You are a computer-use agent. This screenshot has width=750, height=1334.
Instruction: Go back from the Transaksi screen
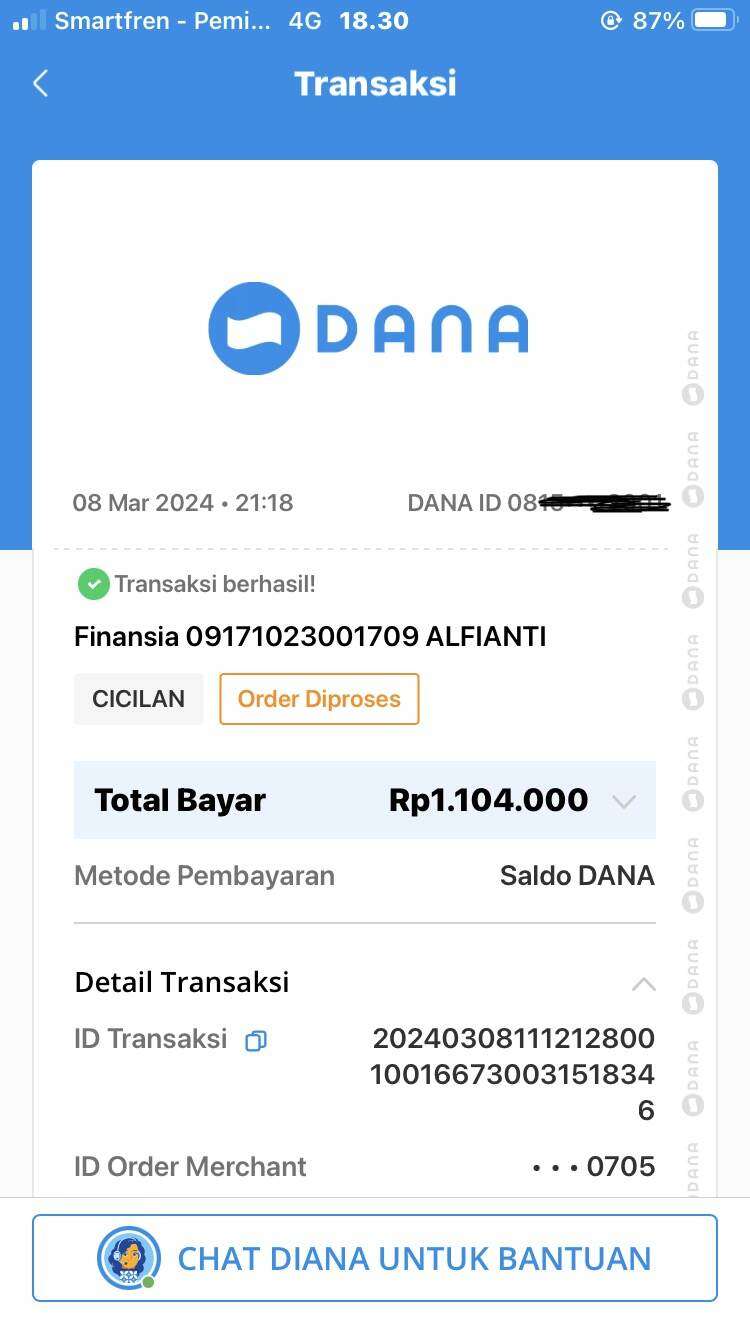(41, 83)
